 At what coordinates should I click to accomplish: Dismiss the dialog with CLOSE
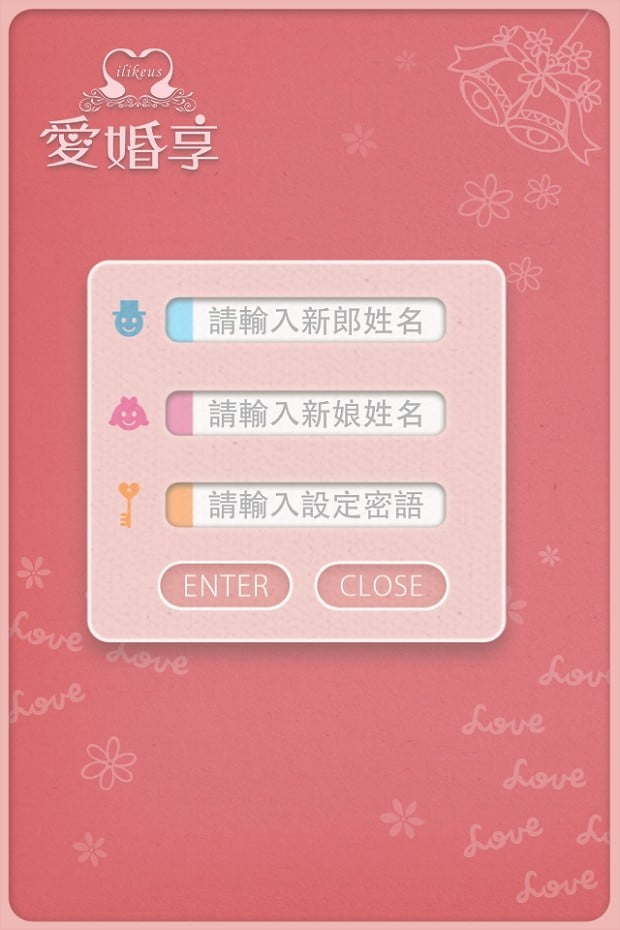coord(381,586)
